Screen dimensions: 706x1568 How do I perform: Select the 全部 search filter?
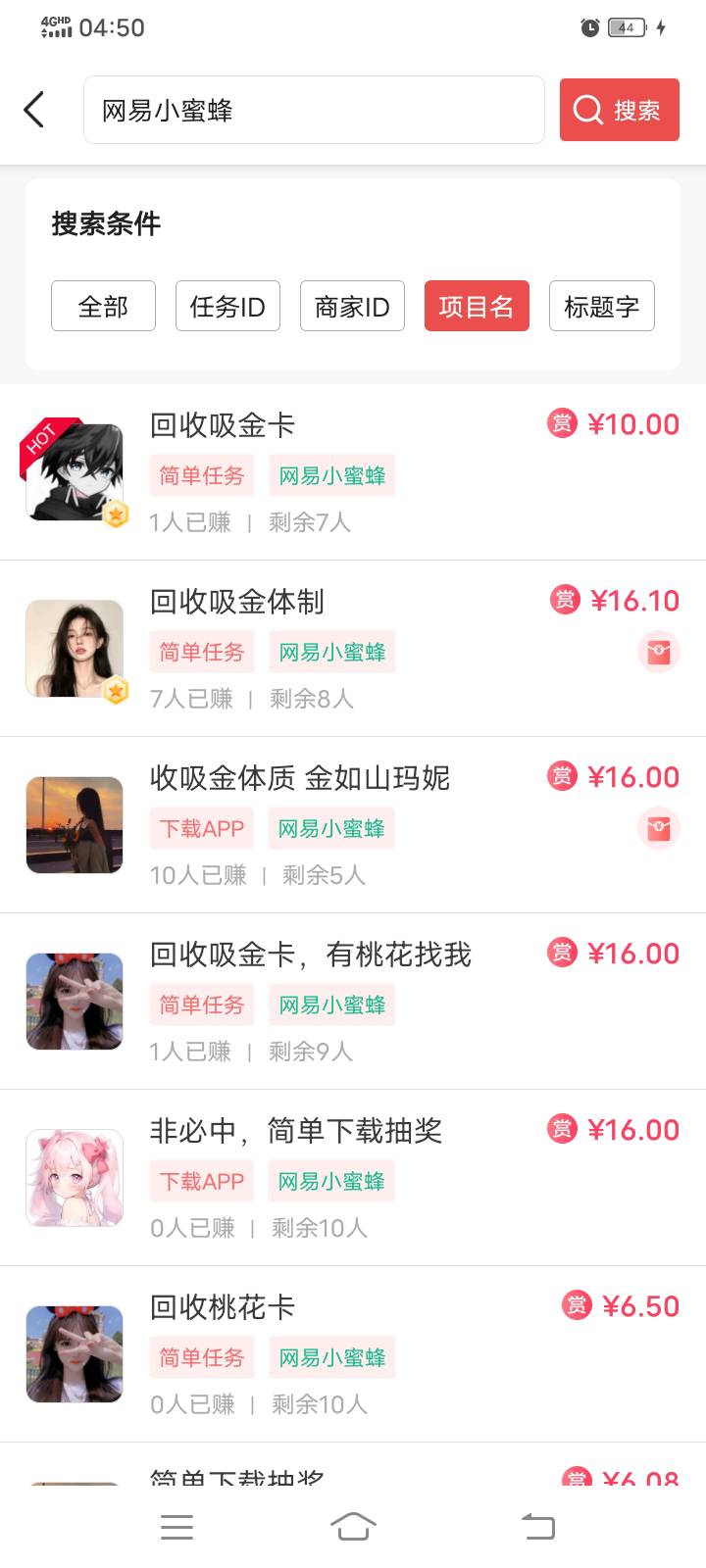[x=103, y=306]
